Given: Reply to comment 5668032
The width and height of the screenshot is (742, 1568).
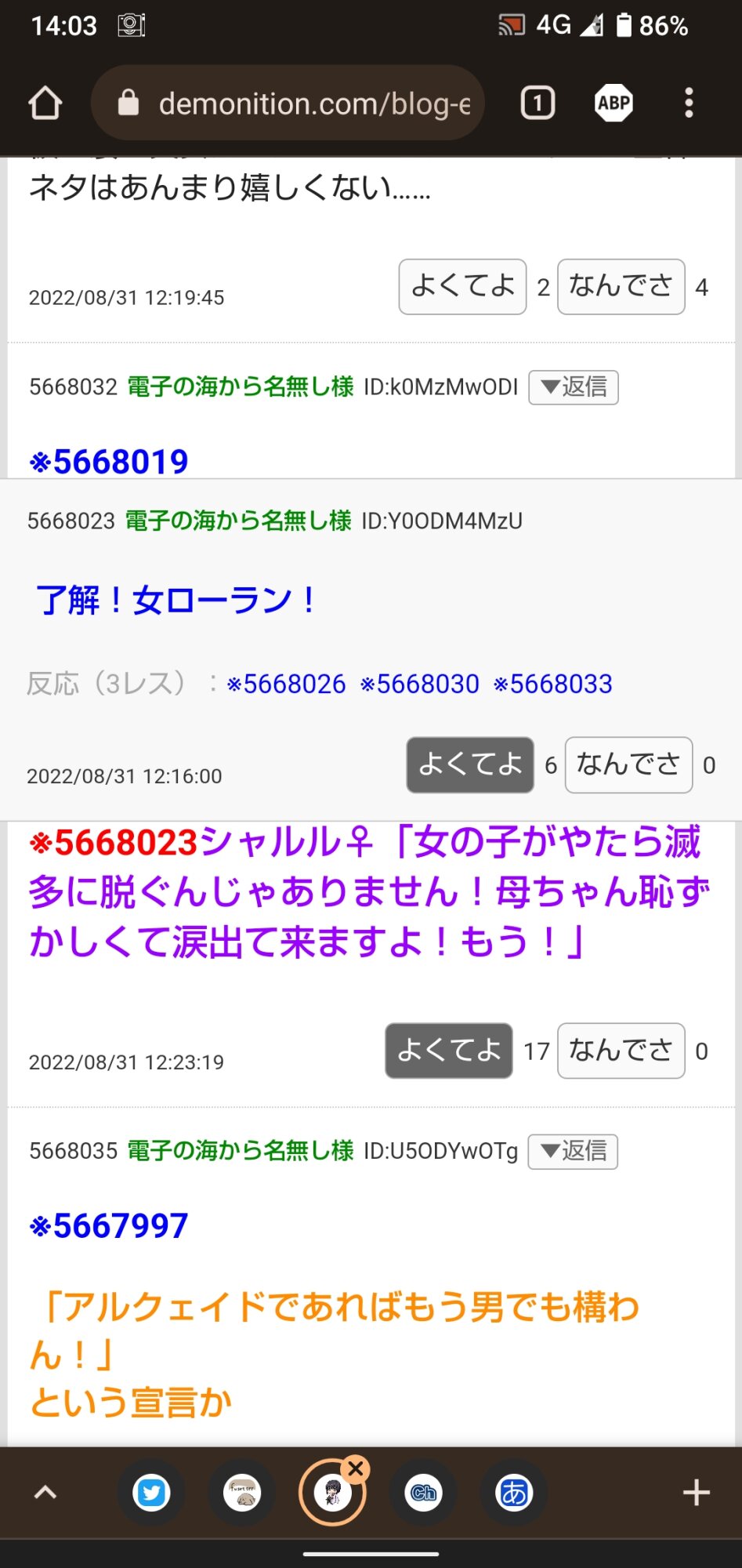Looking at the screenshot, I should tap(574, 387).
